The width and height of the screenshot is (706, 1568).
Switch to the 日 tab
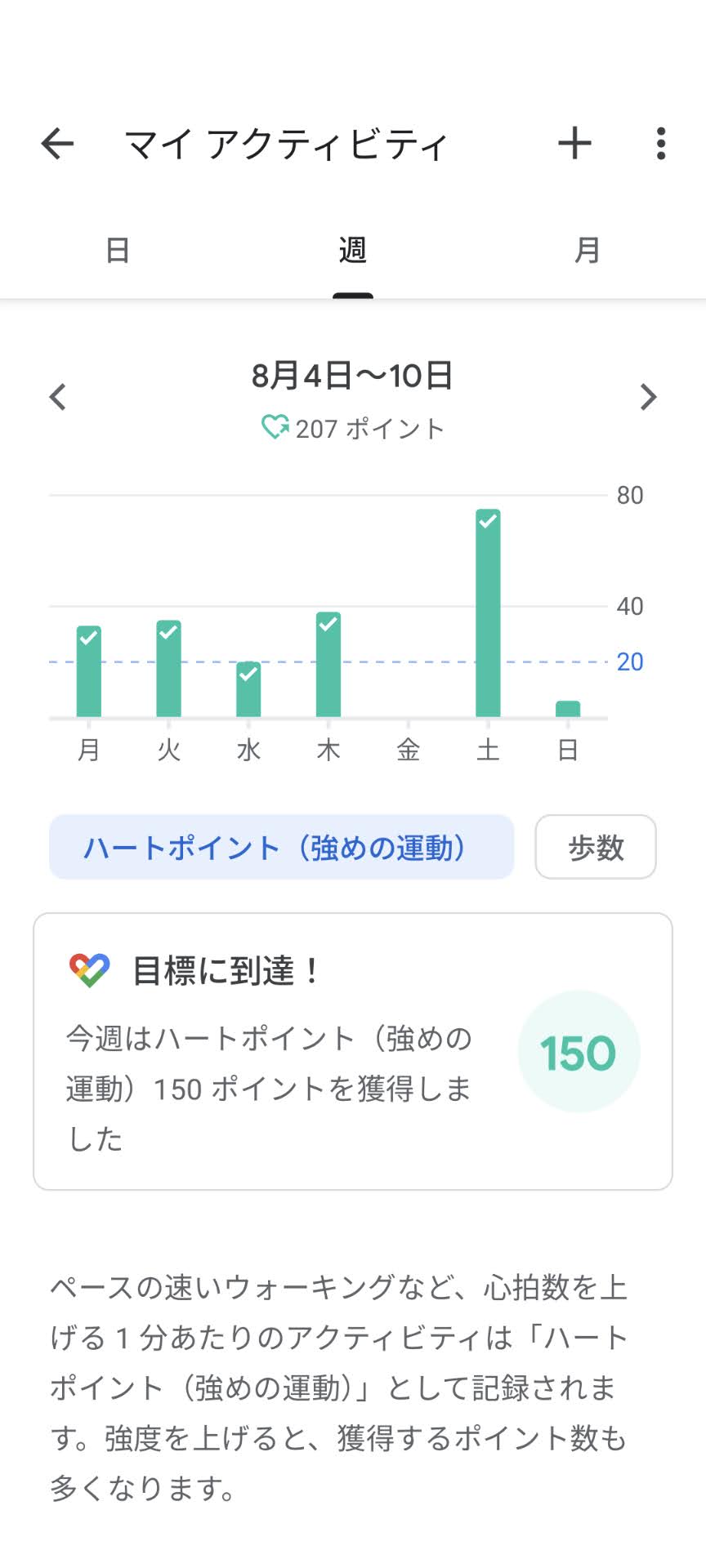pos(118,251)
